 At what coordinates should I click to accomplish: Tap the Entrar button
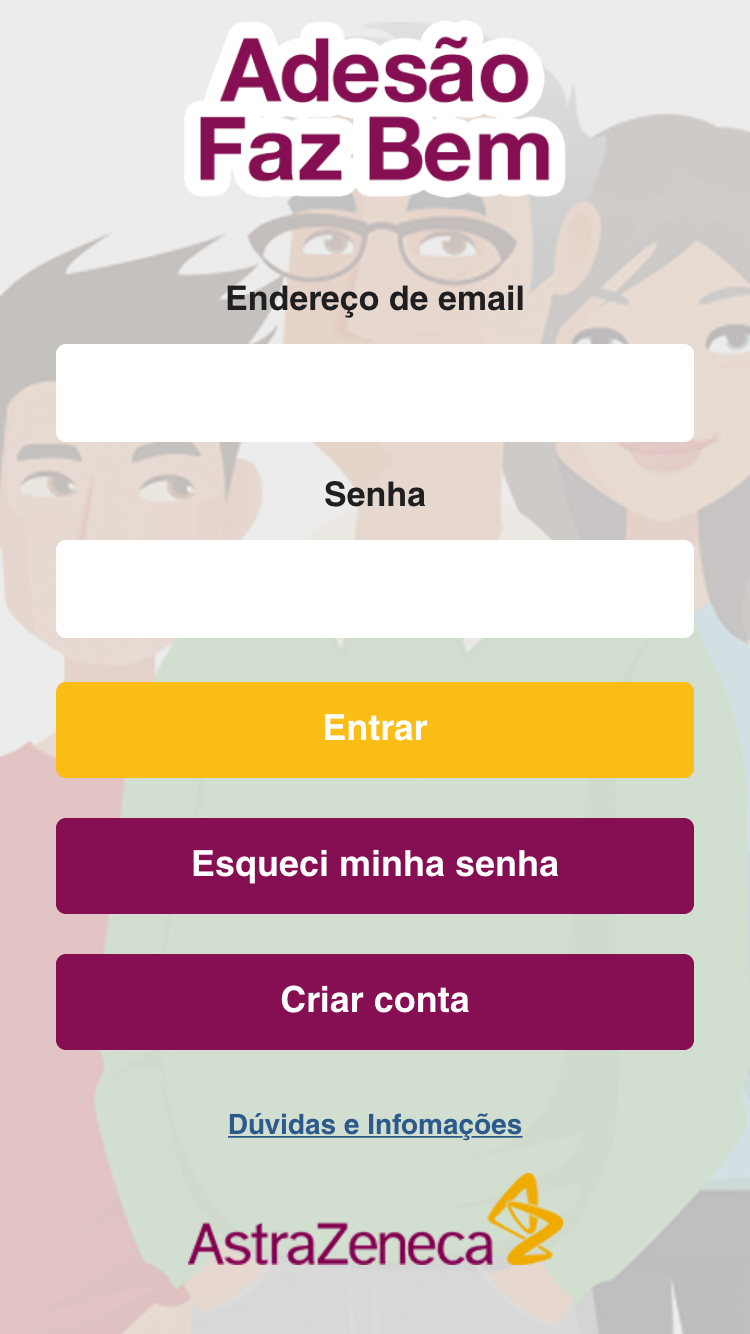pos(375,729)
